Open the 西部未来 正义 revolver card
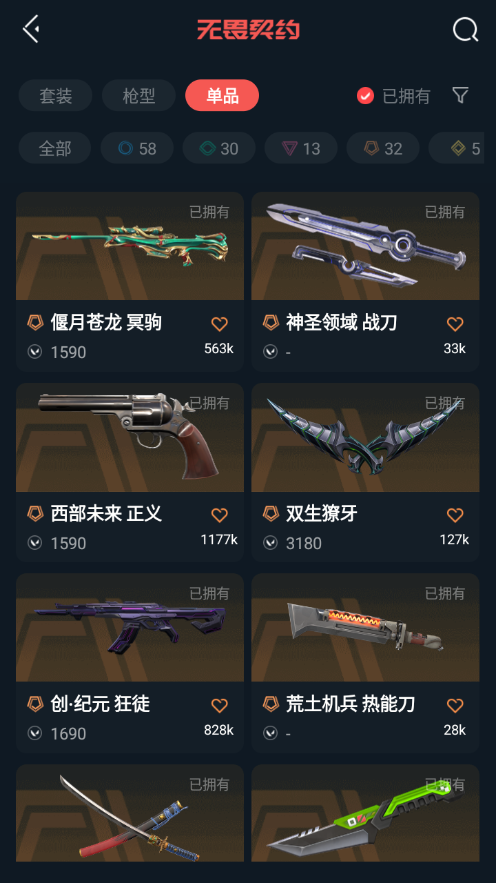 pyautogui.click(x=130, y=472)
